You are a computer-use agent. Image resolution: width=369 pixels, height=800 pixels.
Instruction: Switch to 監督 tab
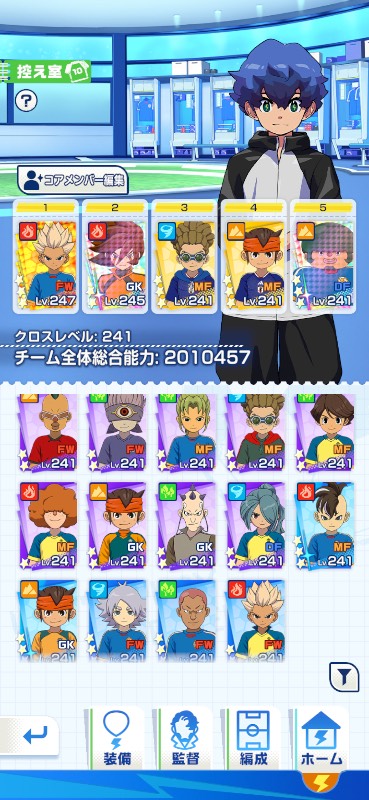coord(185,737)
